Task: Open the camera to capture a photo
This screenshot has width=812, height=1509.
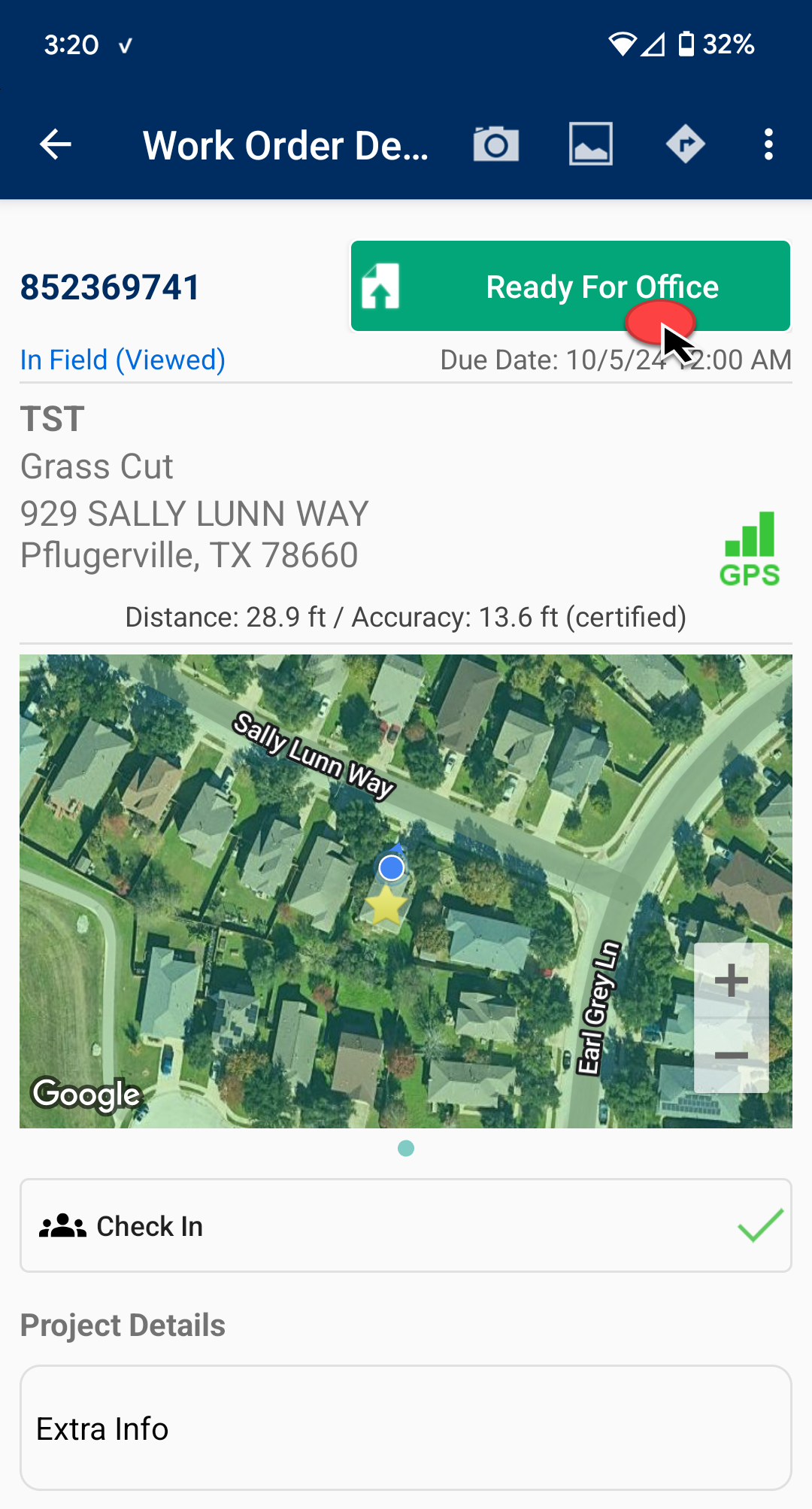Action: coord(495,143)
